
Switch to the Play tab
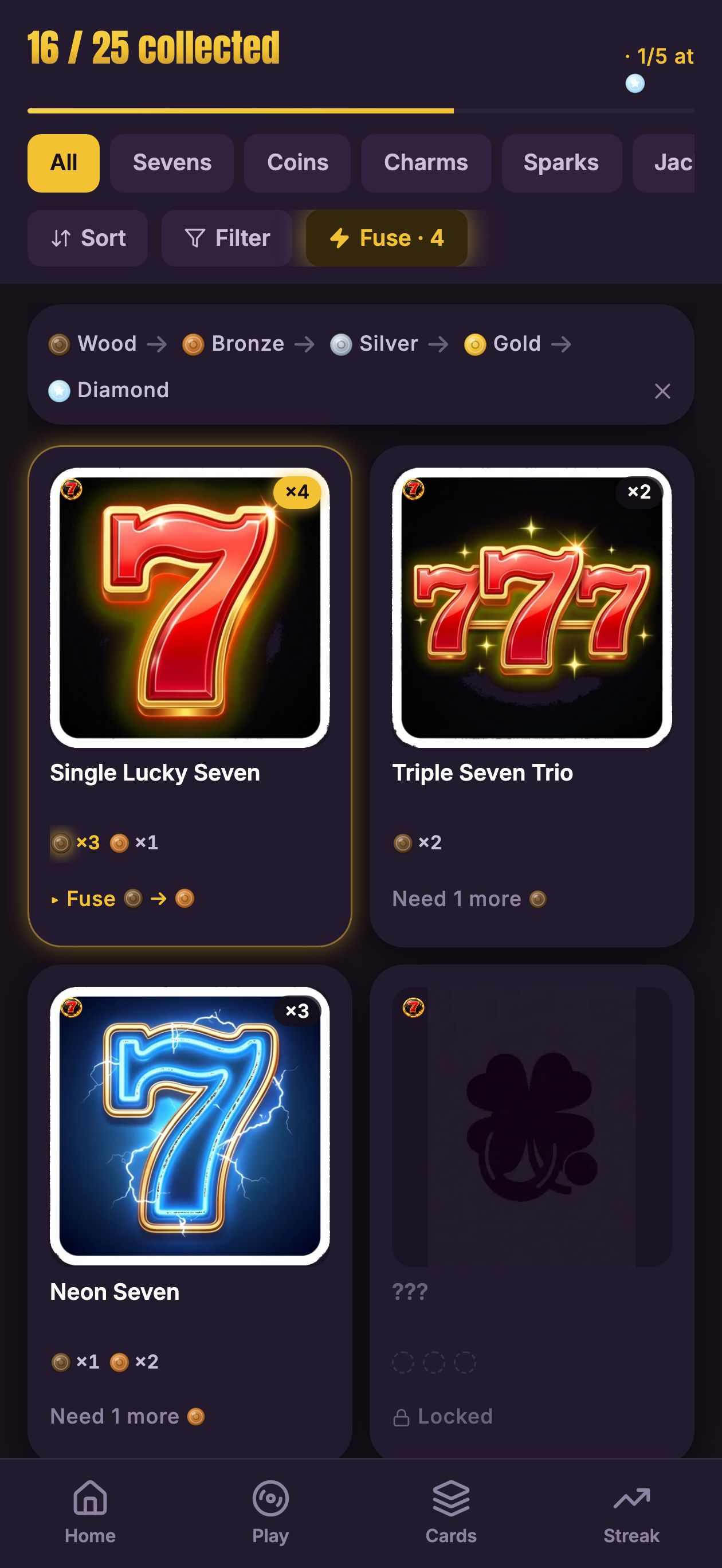pos(270,1512)
